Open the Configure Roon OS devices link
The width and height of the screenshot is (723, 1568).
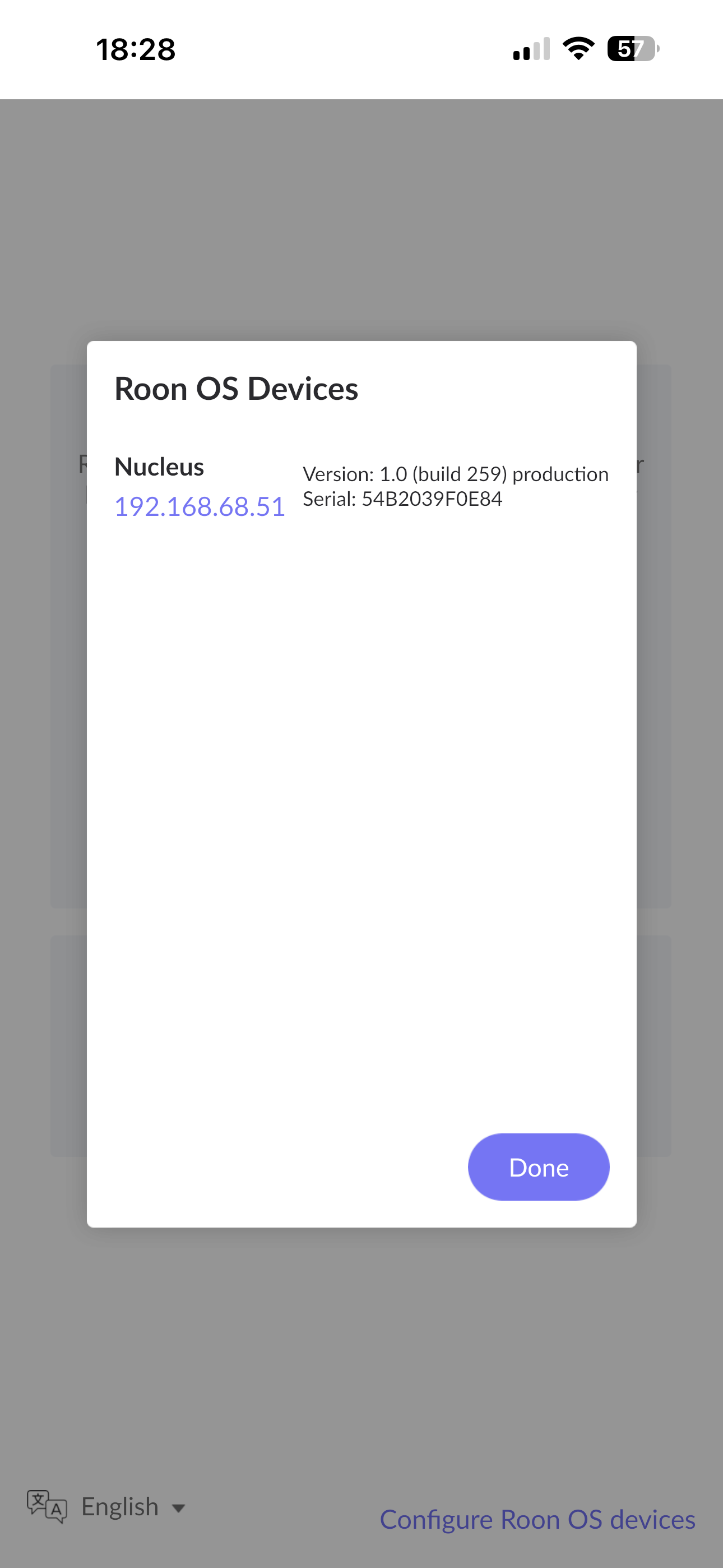click(x=537, y=1520)
